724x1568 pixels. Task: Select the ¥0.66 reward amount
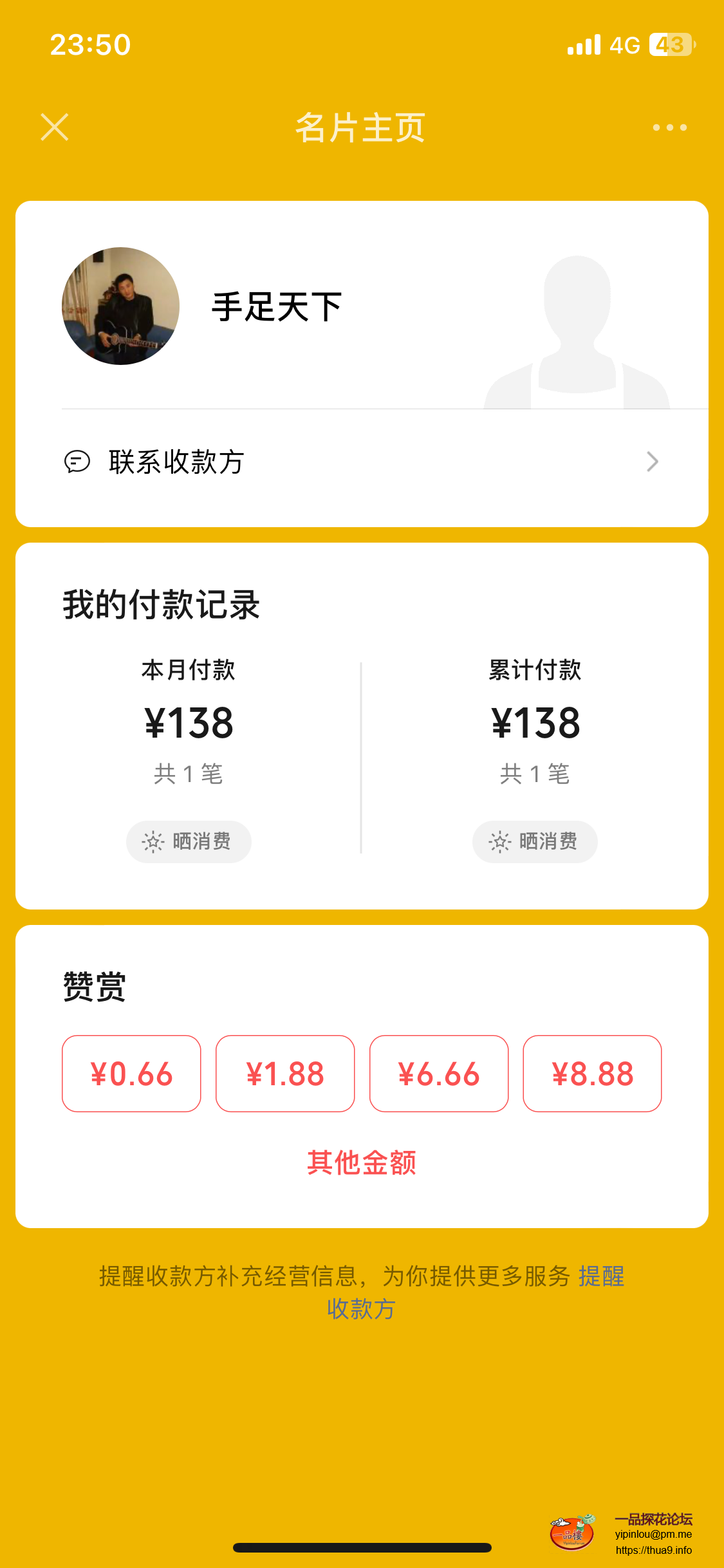click(131, 1074)
